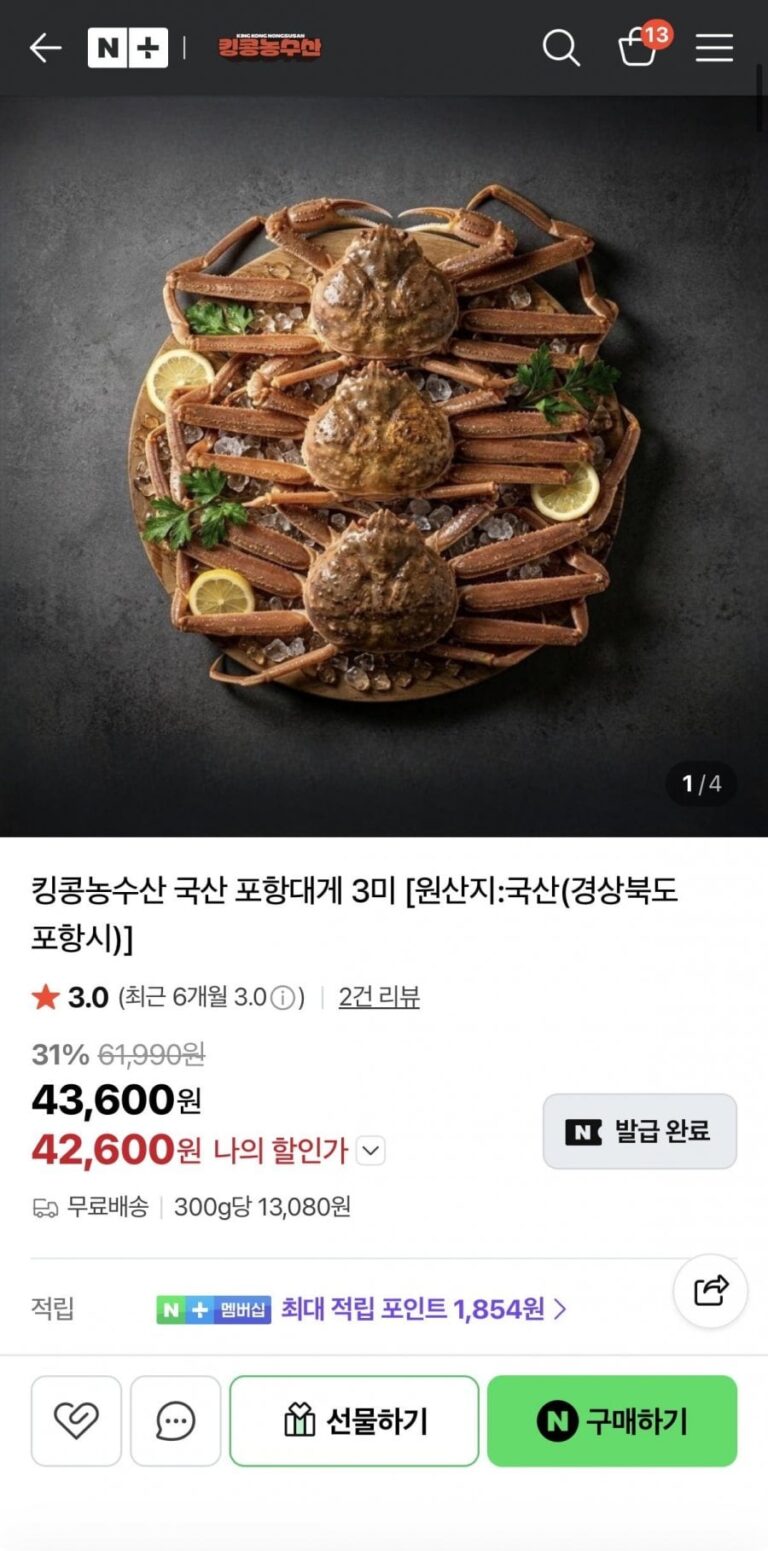View the shopping cart with 13 items
The height and width of the screenshot is (1551, 768).
pyautogui.click(x=638, y=47)
